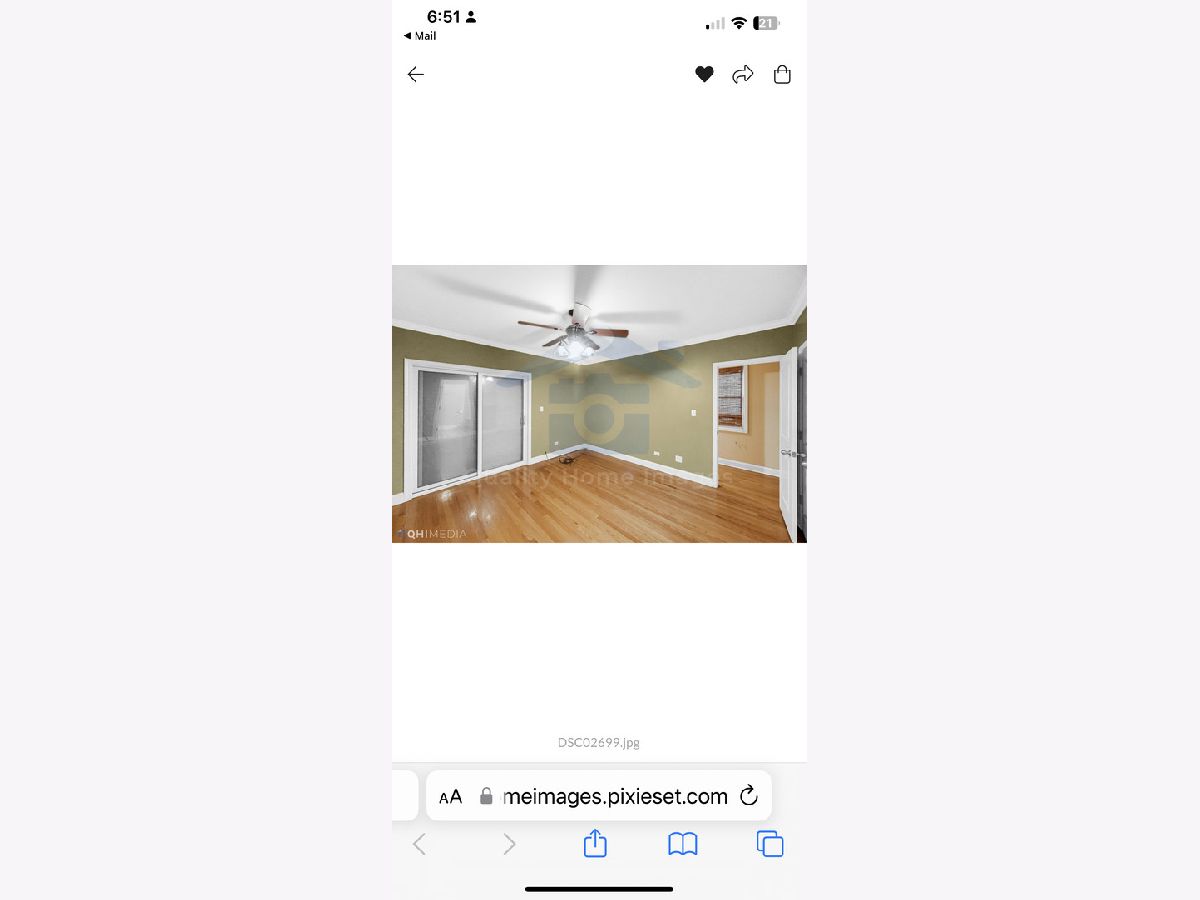Return to the Mail app
Screen dimensions: 1200x900
[x=420, y=36]
